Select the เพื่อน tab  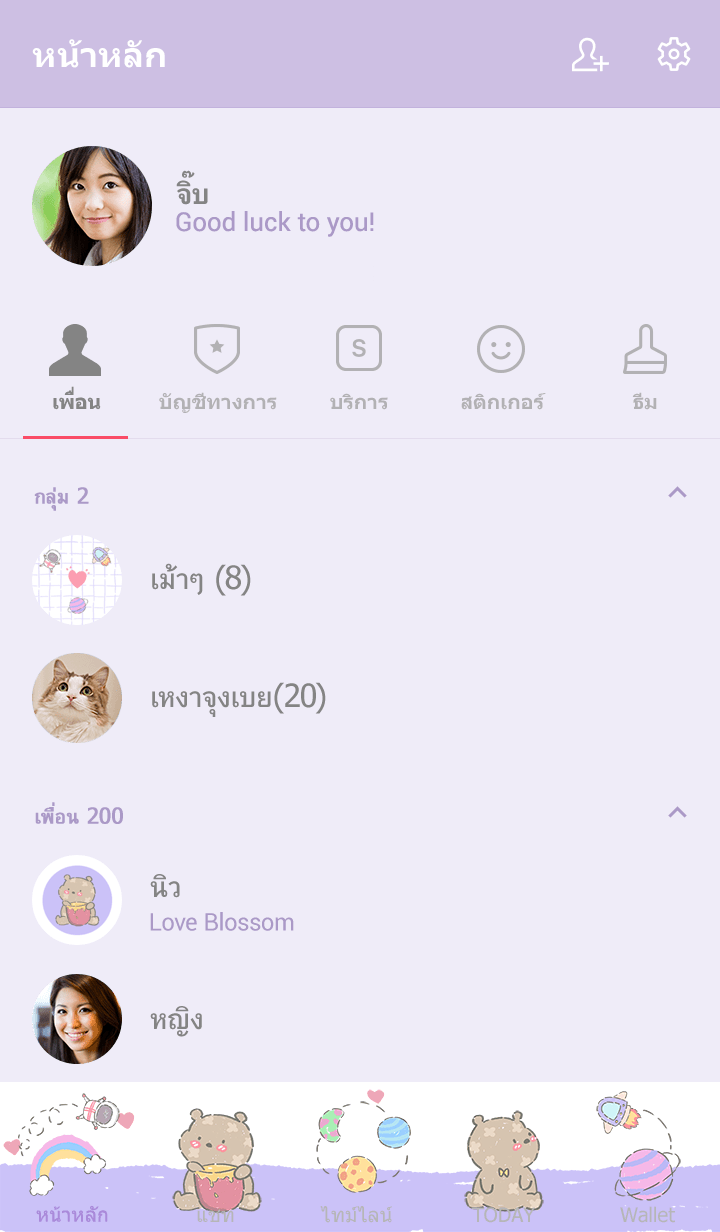(76, 370)
